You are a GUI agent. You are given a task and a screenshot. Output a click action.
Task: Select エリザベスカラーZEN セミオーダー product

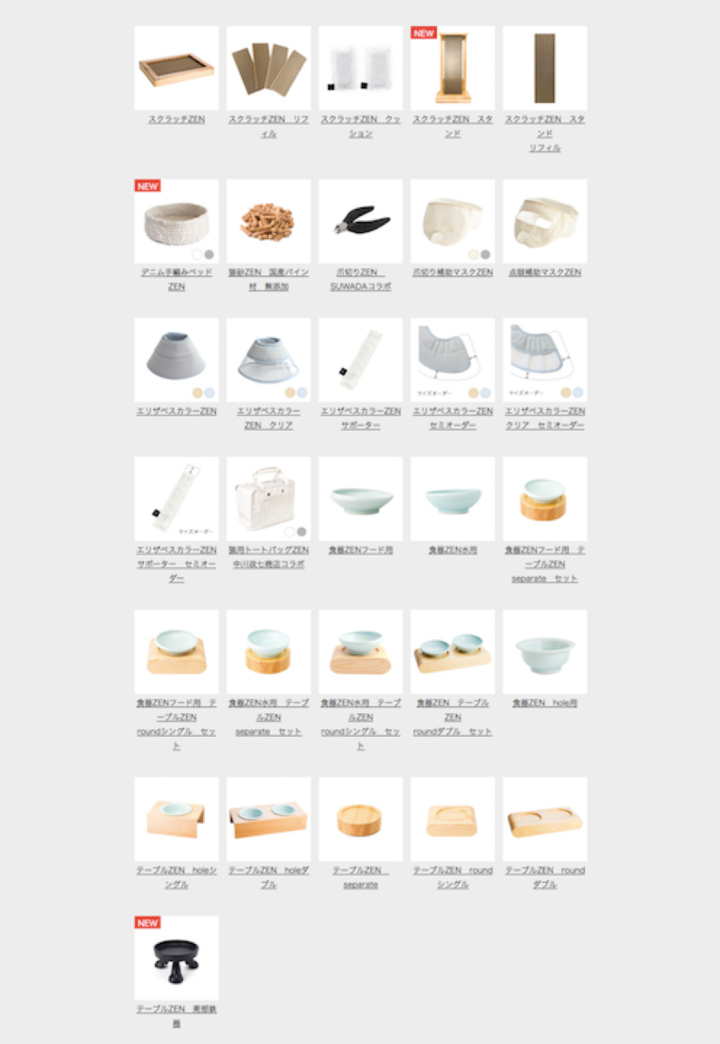point(452,360)
